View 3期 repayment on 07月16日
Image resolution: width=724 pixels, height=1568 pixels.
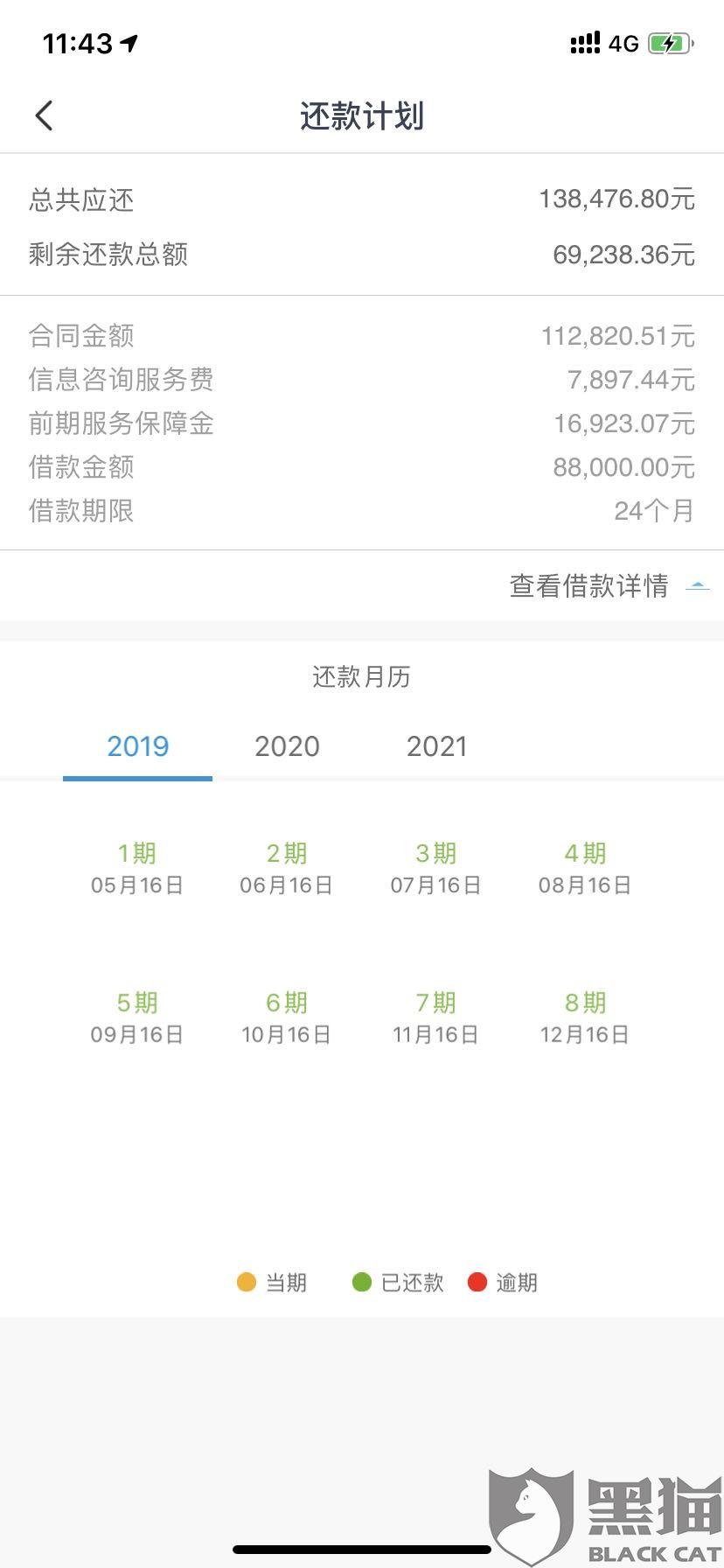tap(435, 868)
